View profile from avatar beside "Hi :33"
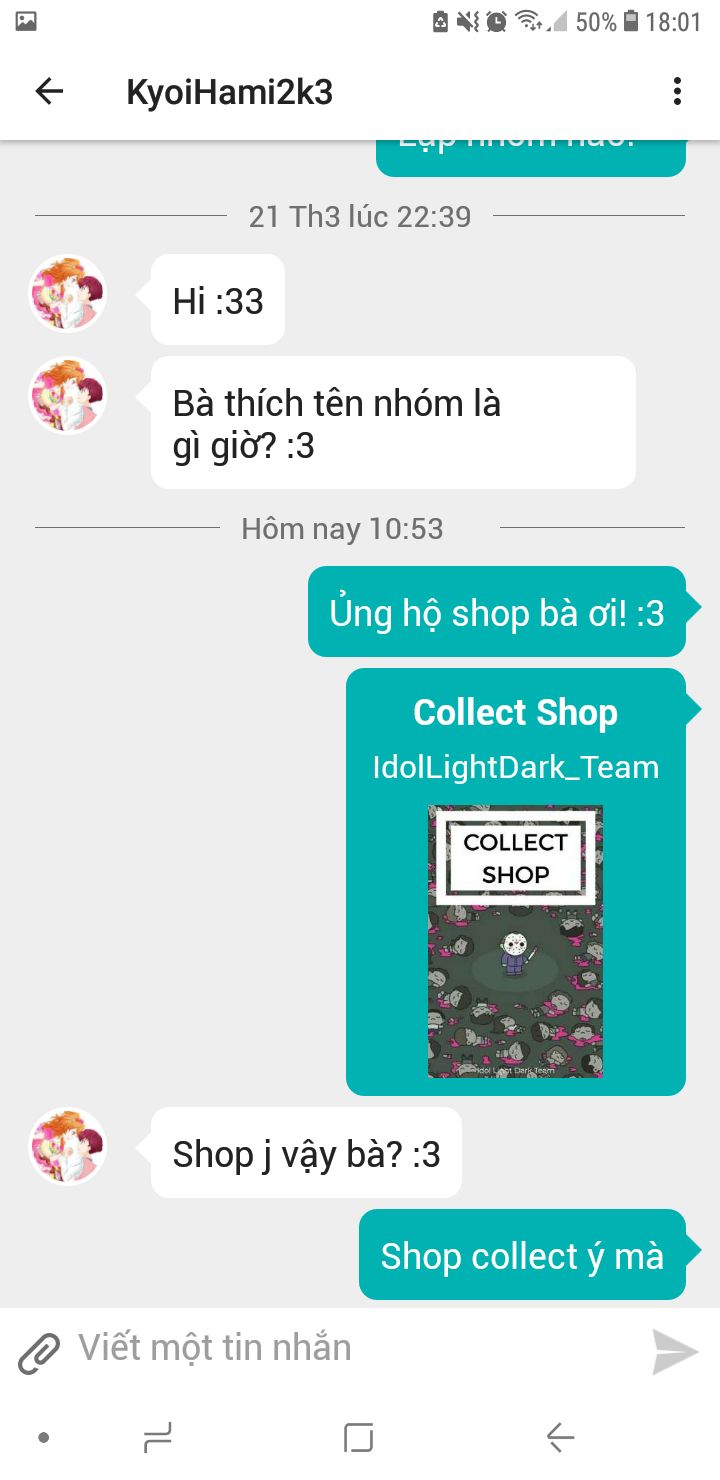Image resolution: width=720 pixels, height=1480 pixels. click(x=68, y=293)
